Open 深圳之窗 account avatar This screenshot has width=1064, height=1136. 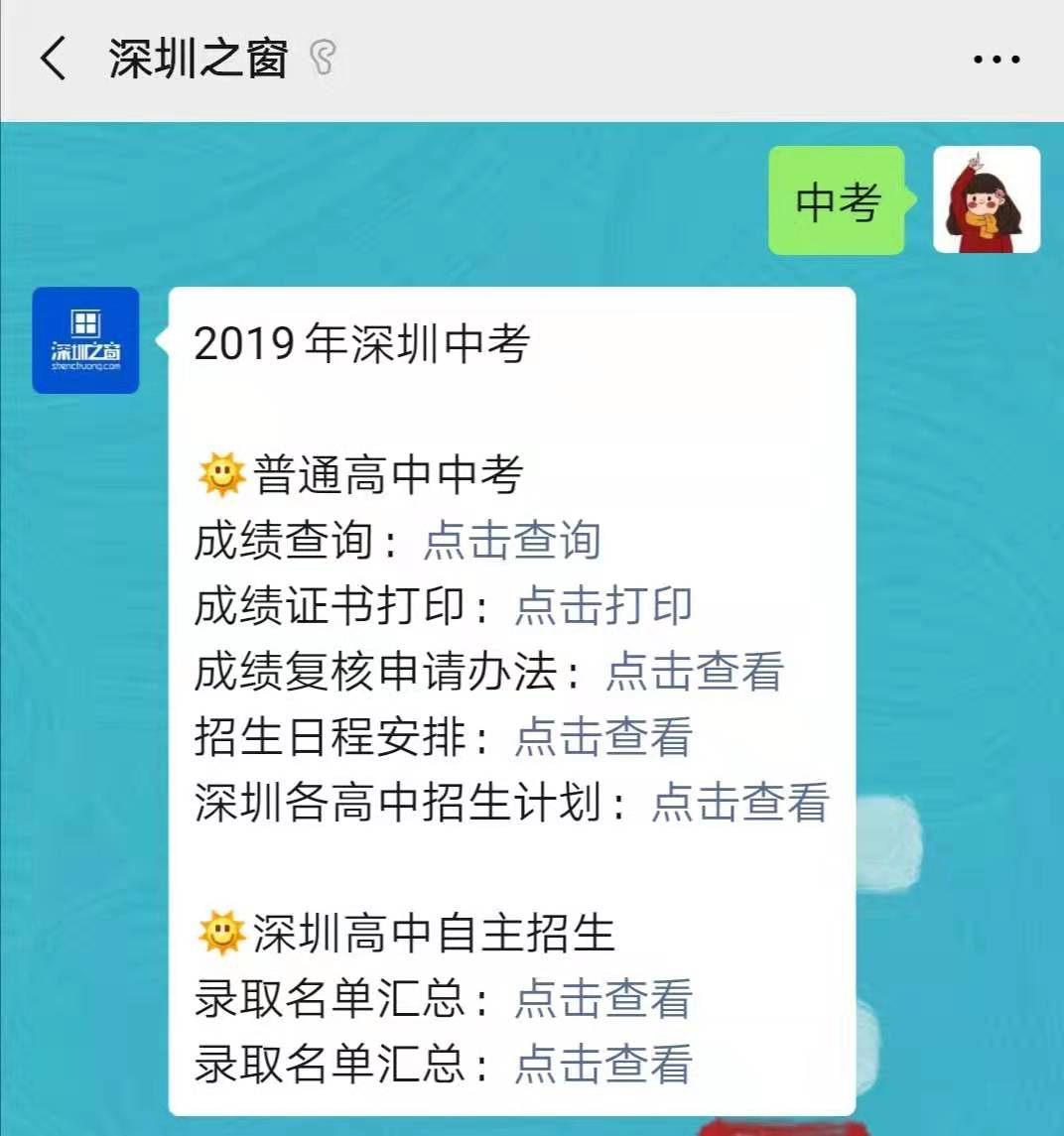[86, 340]
